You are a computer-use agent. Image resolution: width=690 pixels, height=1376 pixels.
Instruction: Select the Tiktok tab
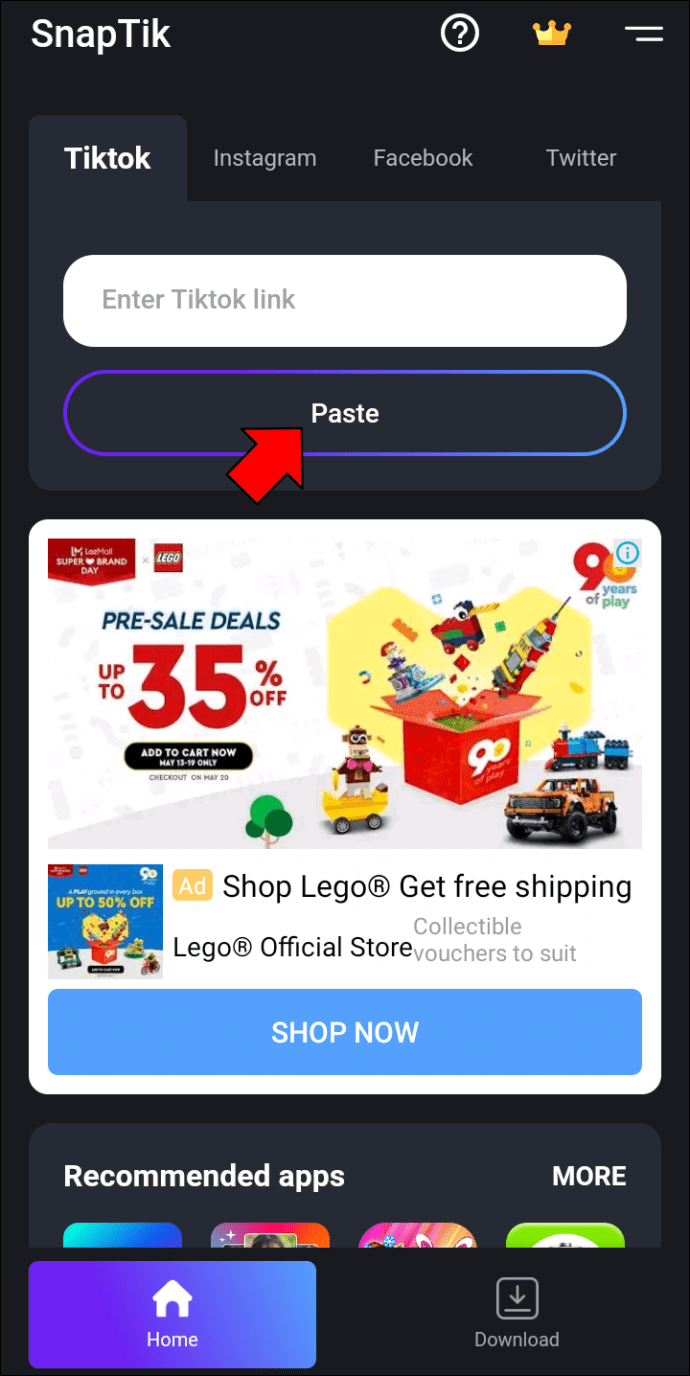tap(108, 158)
